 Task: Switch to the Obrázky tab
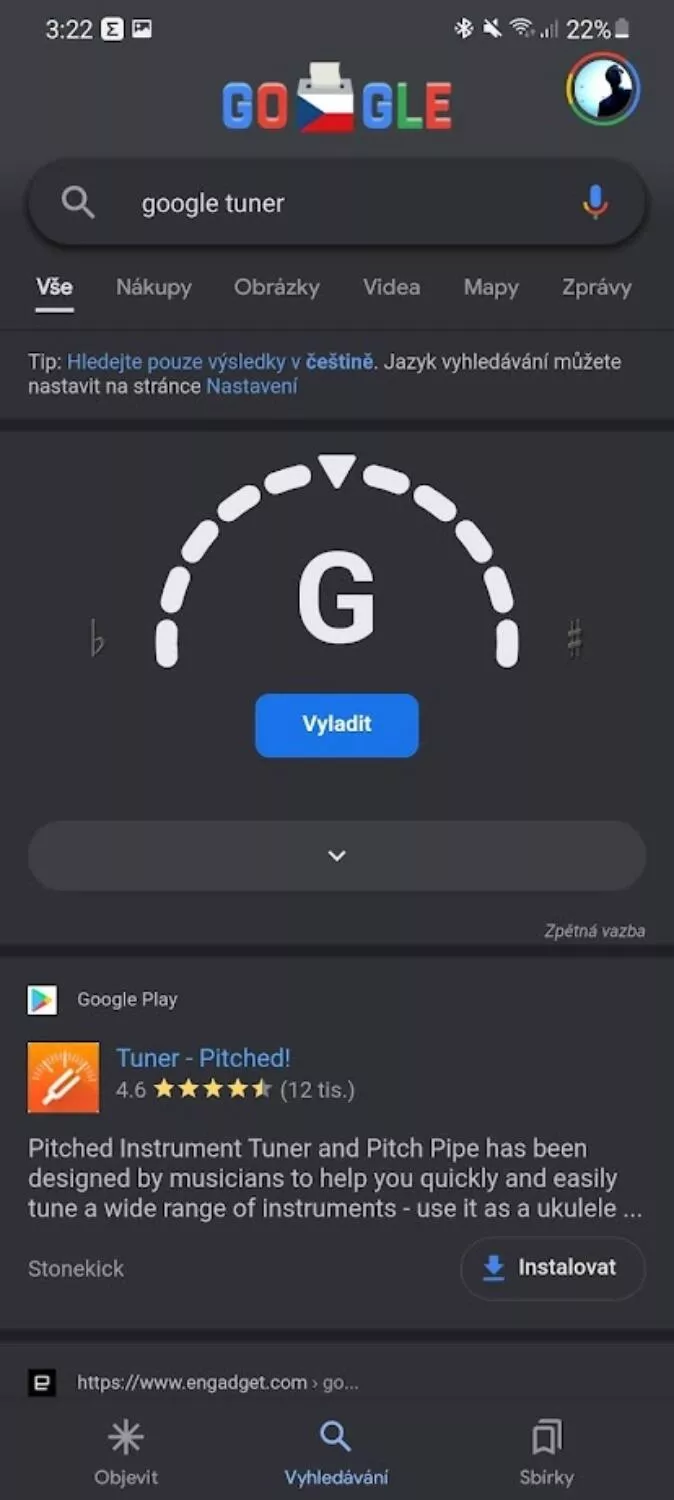click(277, 288)
